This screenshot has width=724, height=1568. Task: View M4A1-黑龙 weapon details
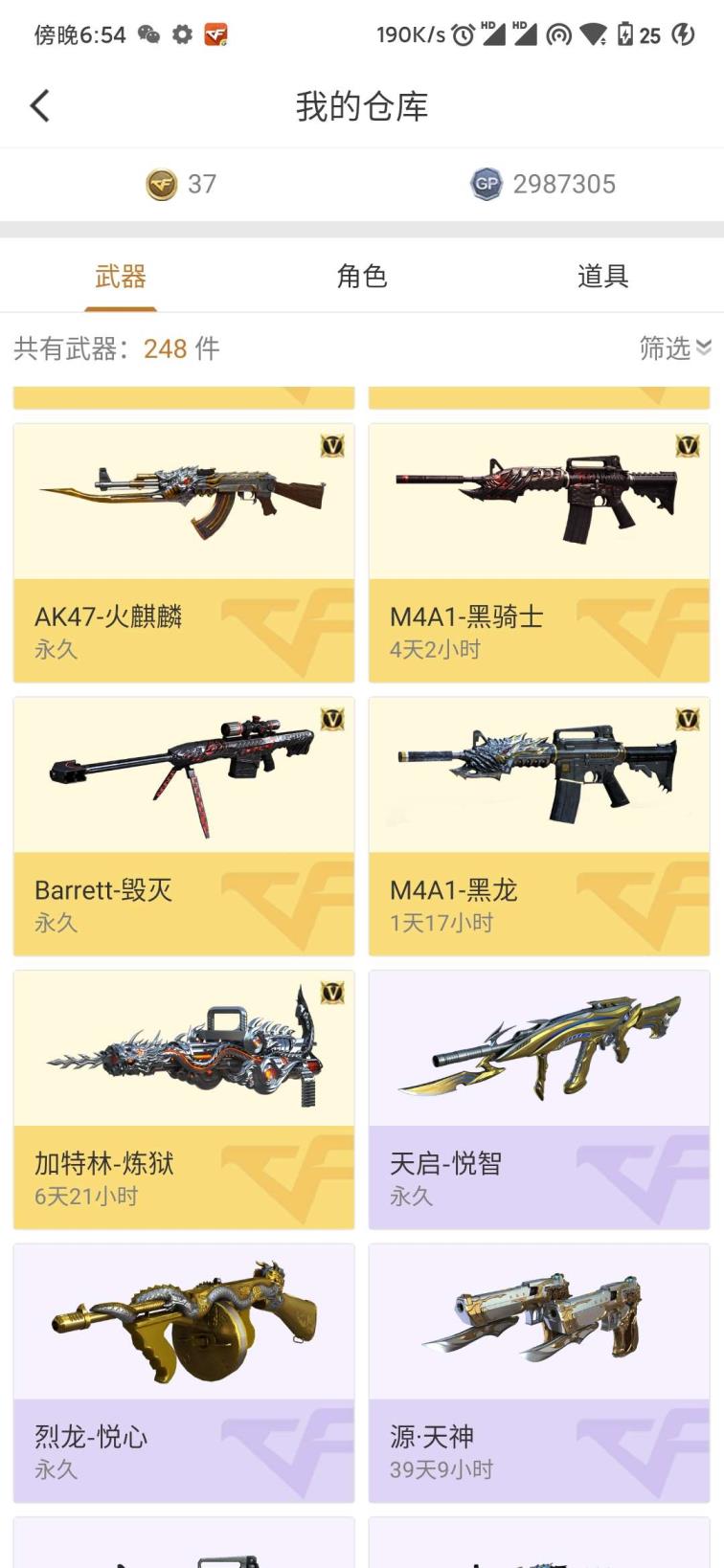539,826
